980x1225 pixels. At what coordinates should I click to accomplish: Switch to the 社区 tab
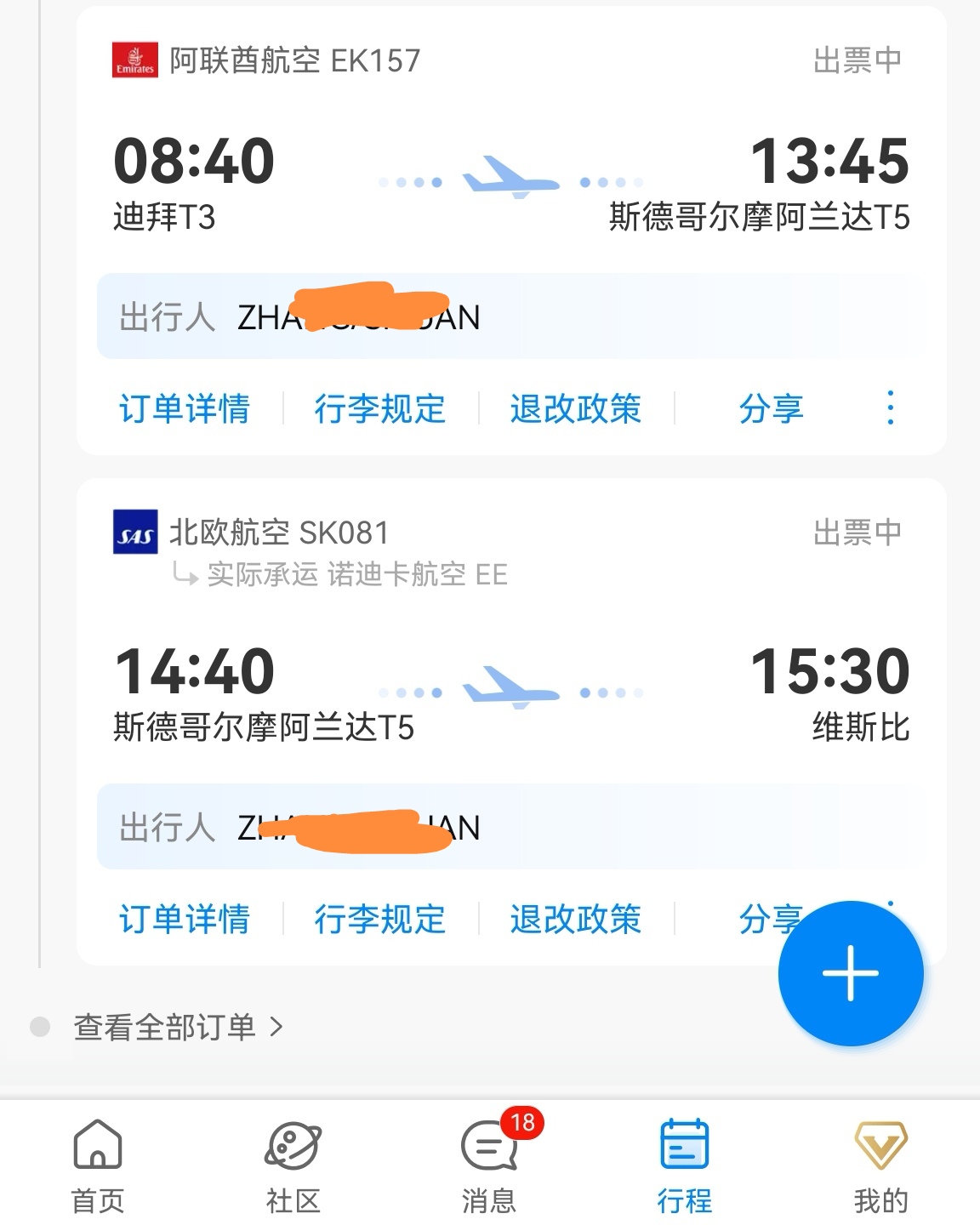point(293,1165)
